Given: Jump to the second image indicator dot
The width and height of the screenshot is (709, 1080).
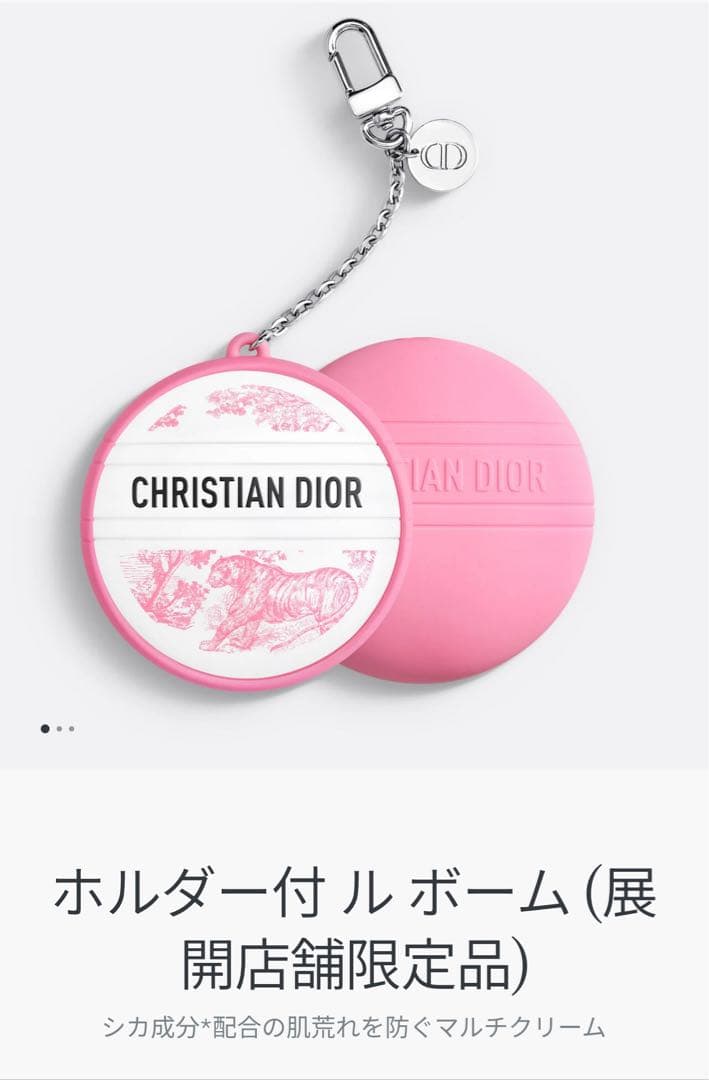Looking at the screenshot, I should pos(59,729).
